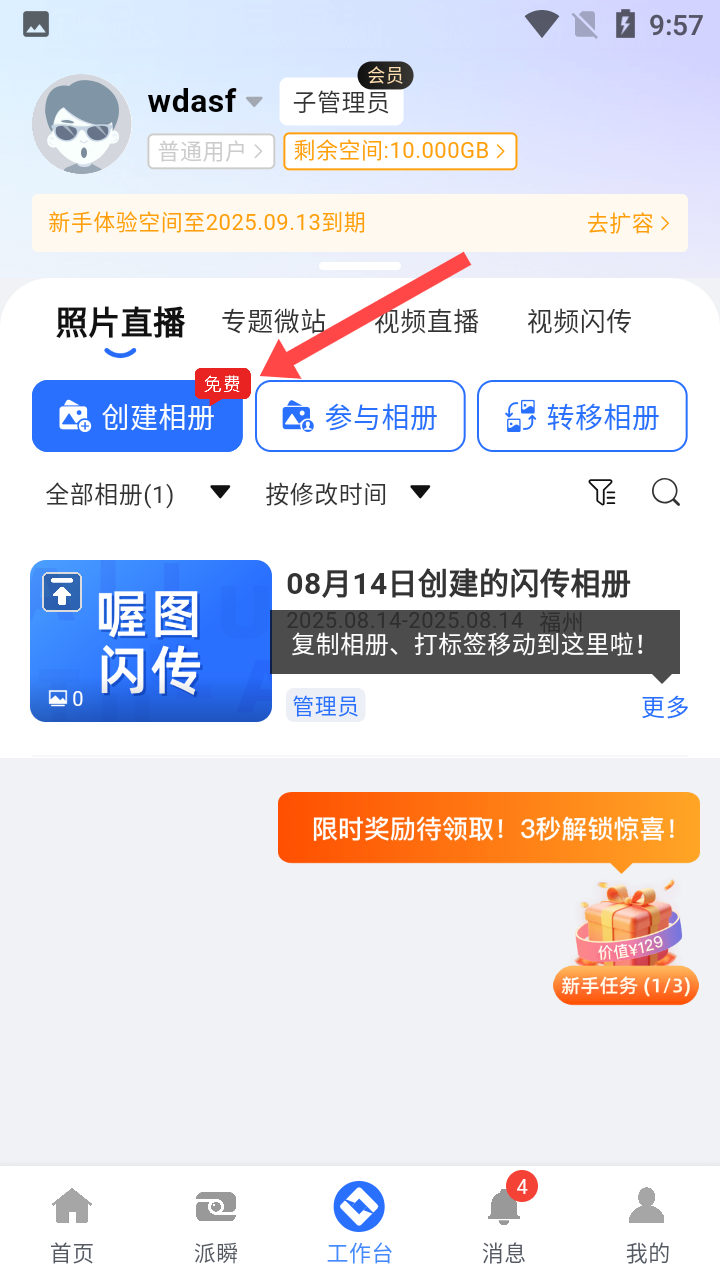Open the 消息 tab with 4 notifications
The width and height of the screenshot is (720, 1280).
504,1225
